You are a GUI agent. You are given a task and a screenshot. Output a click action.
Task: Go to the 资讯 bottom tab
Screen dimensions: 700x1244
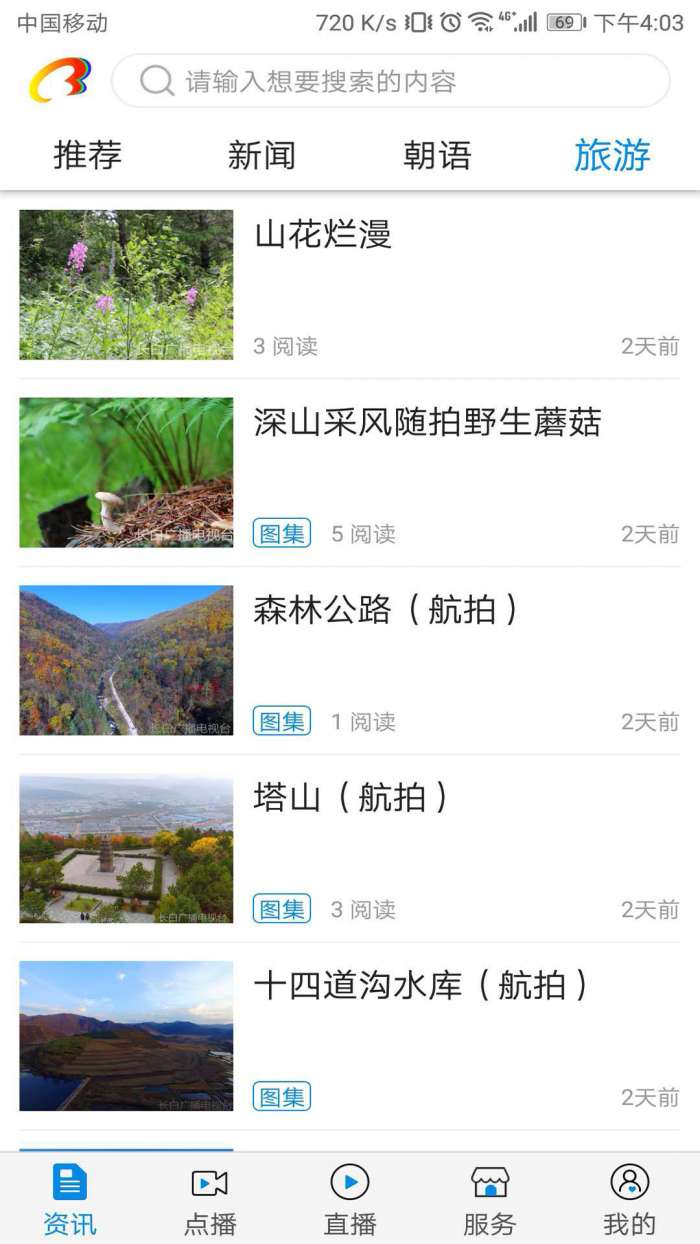pyautogui.click(x=70, y=1199)
